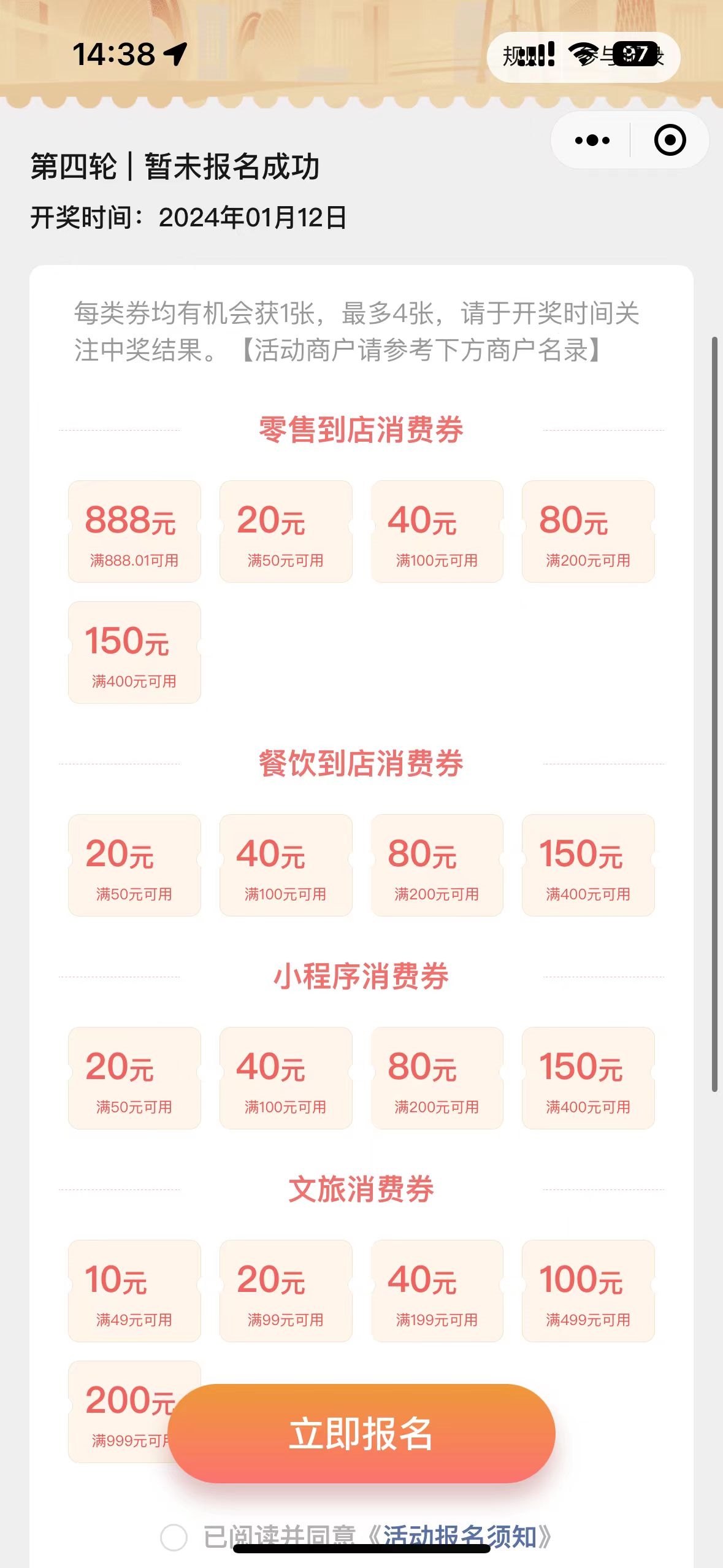Tap the 立即报名 button

click(361, 1434)
